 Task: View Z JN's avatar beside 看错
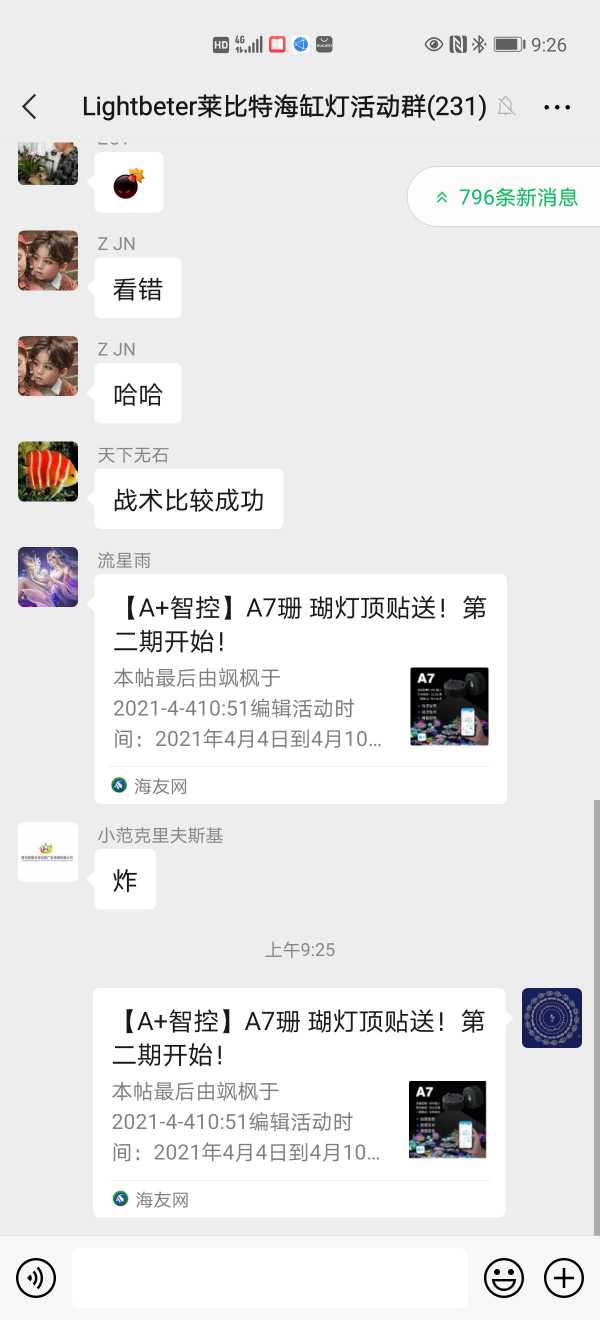click(48, 261)
